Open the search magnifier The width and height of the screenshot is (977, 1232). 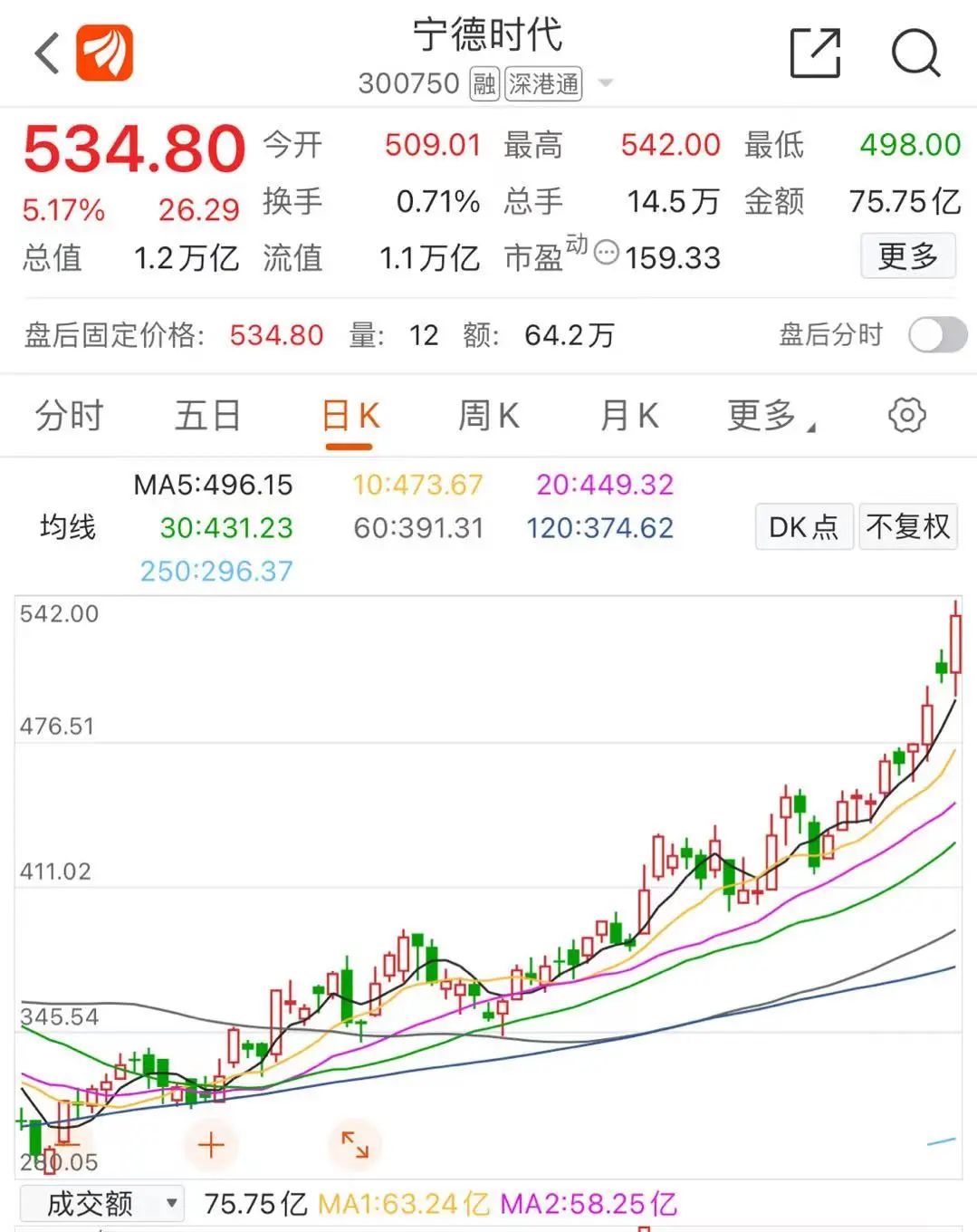click(915, 53)
